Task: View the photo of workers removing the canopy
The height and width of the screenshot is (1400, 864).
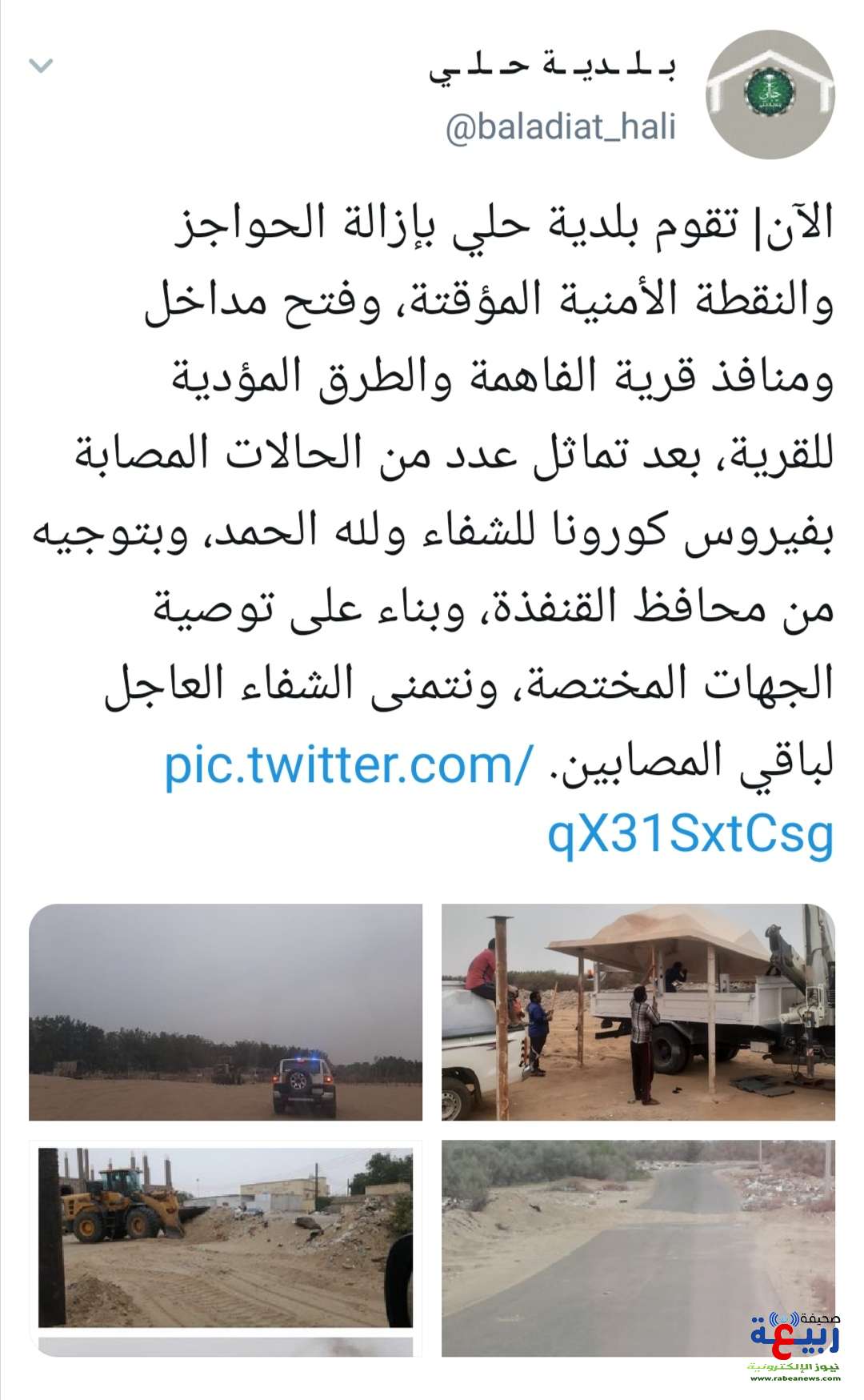Action: pyautogui.click(x=638, y=1012)
